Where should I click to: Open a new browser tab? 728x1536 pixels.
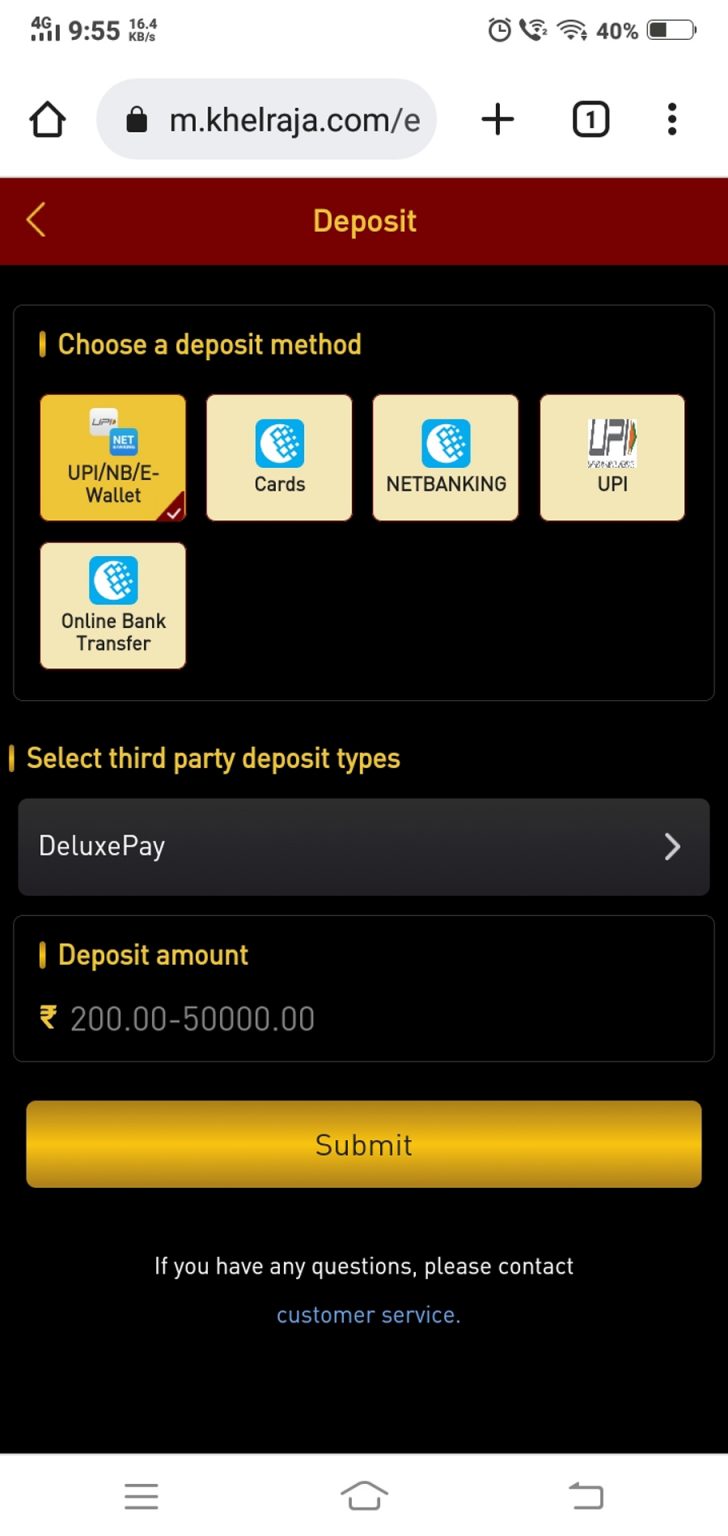[497, 120]
